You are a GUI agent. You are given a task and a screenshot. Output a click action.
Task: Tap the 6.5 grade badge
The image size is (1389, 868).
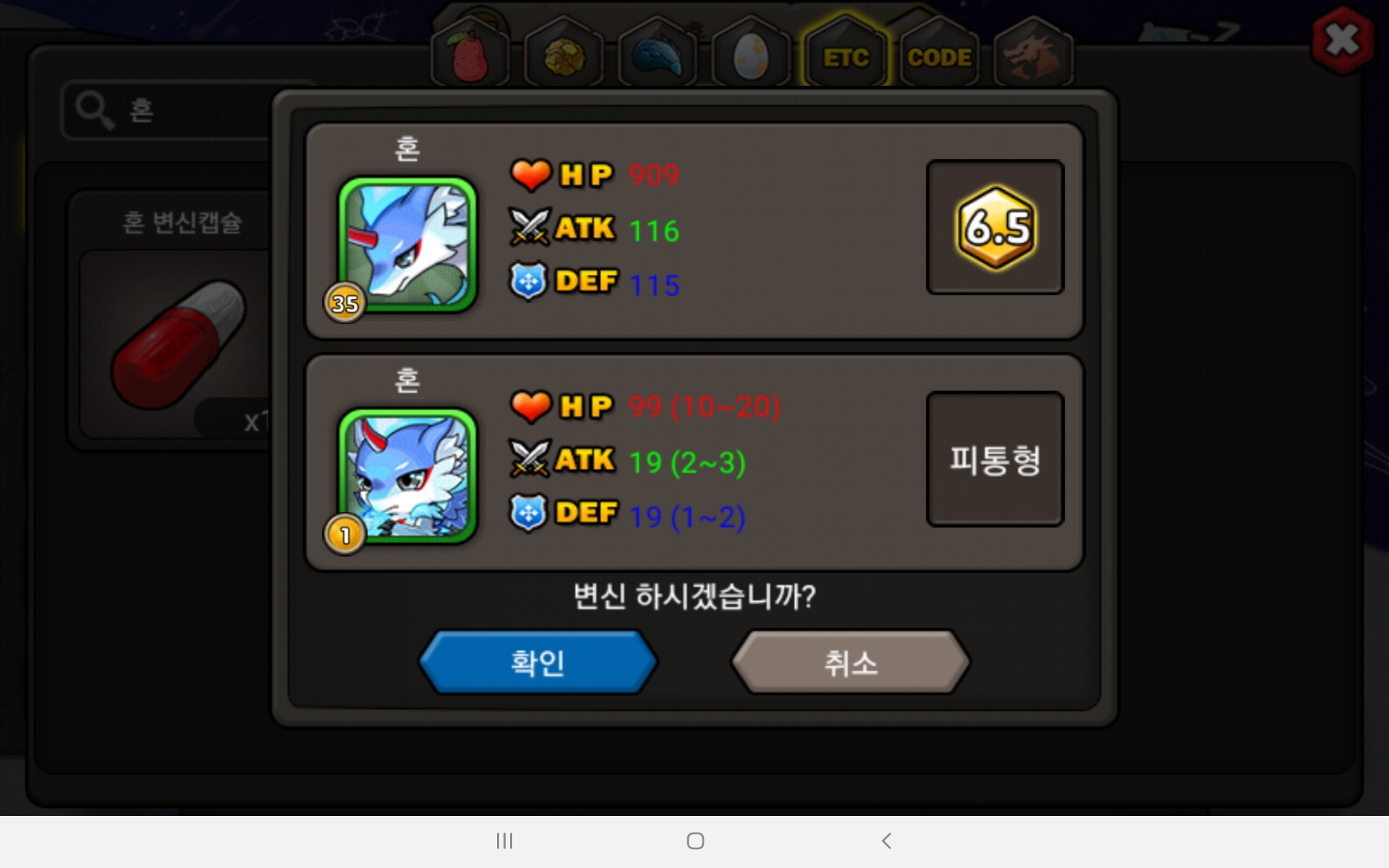coord(995,227)
